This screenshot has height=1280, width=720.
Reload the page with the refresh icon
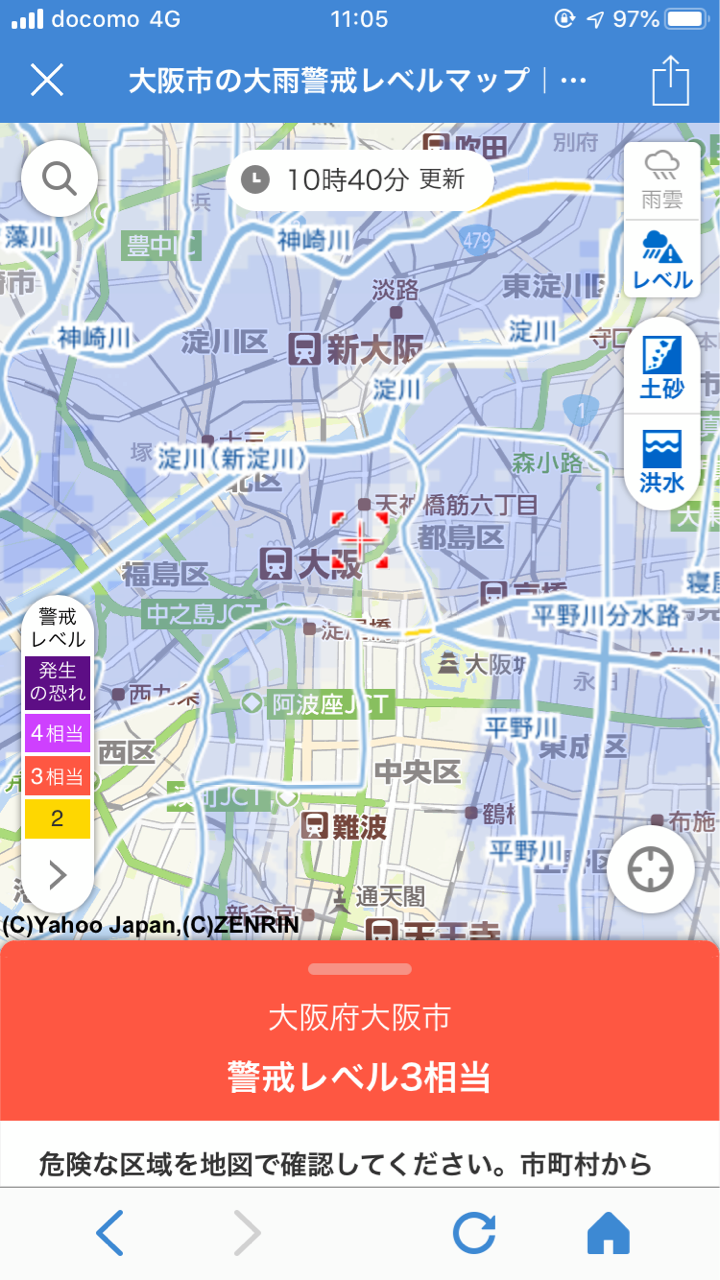point(474,1234)
